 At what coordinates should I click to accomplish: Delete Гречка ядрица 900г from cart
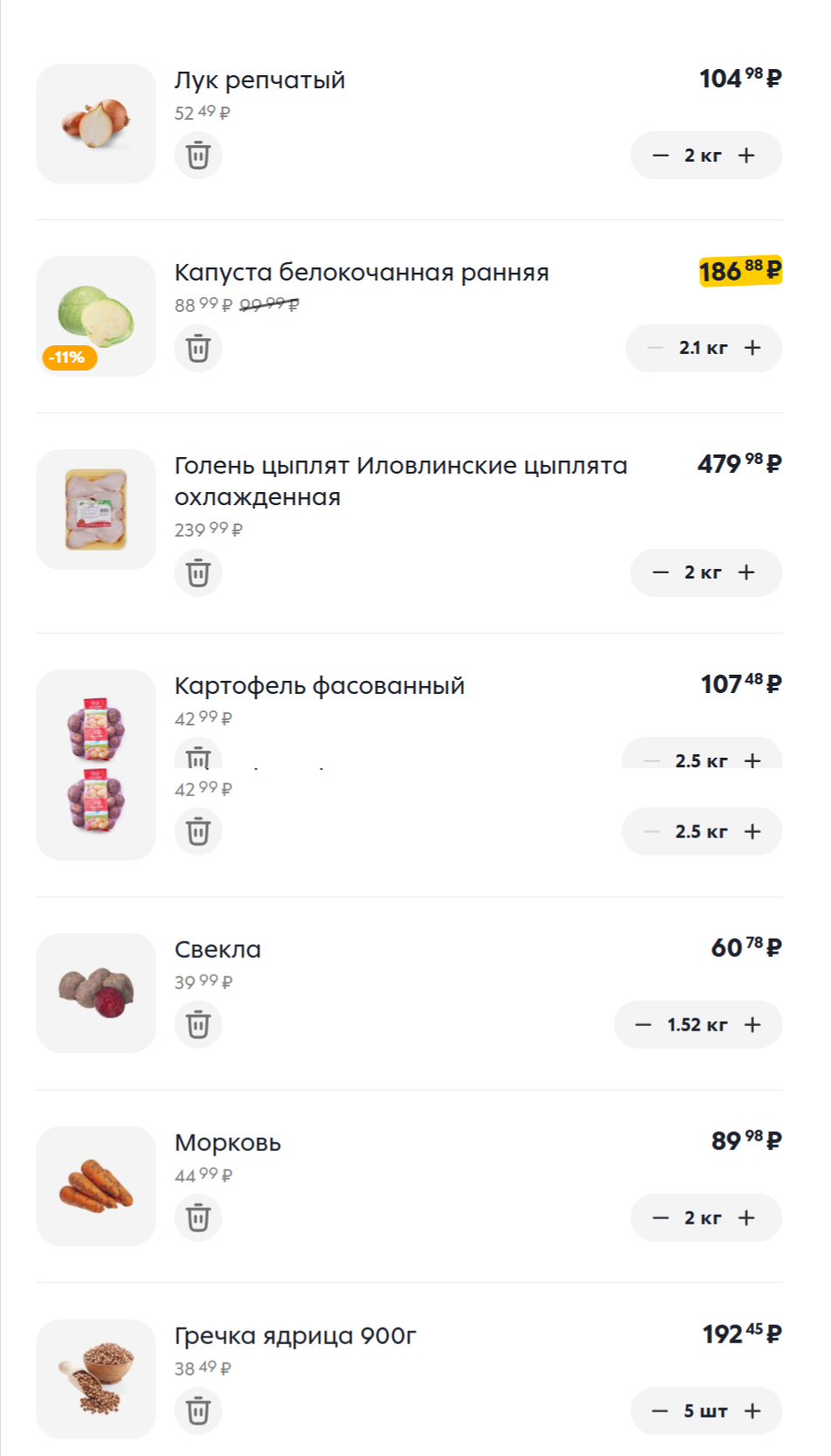pos(198,1411)
